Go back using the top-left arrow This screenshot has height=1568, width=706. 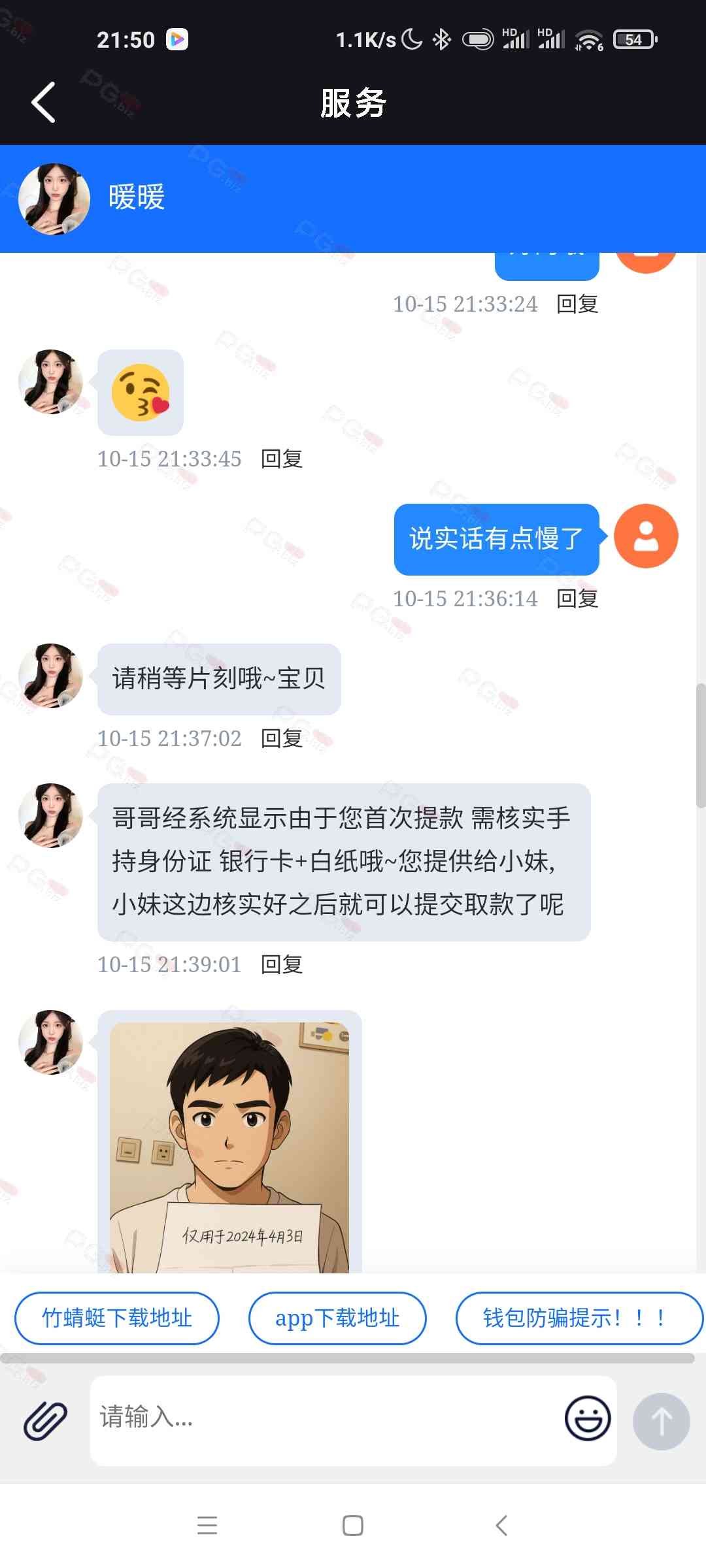44,103
